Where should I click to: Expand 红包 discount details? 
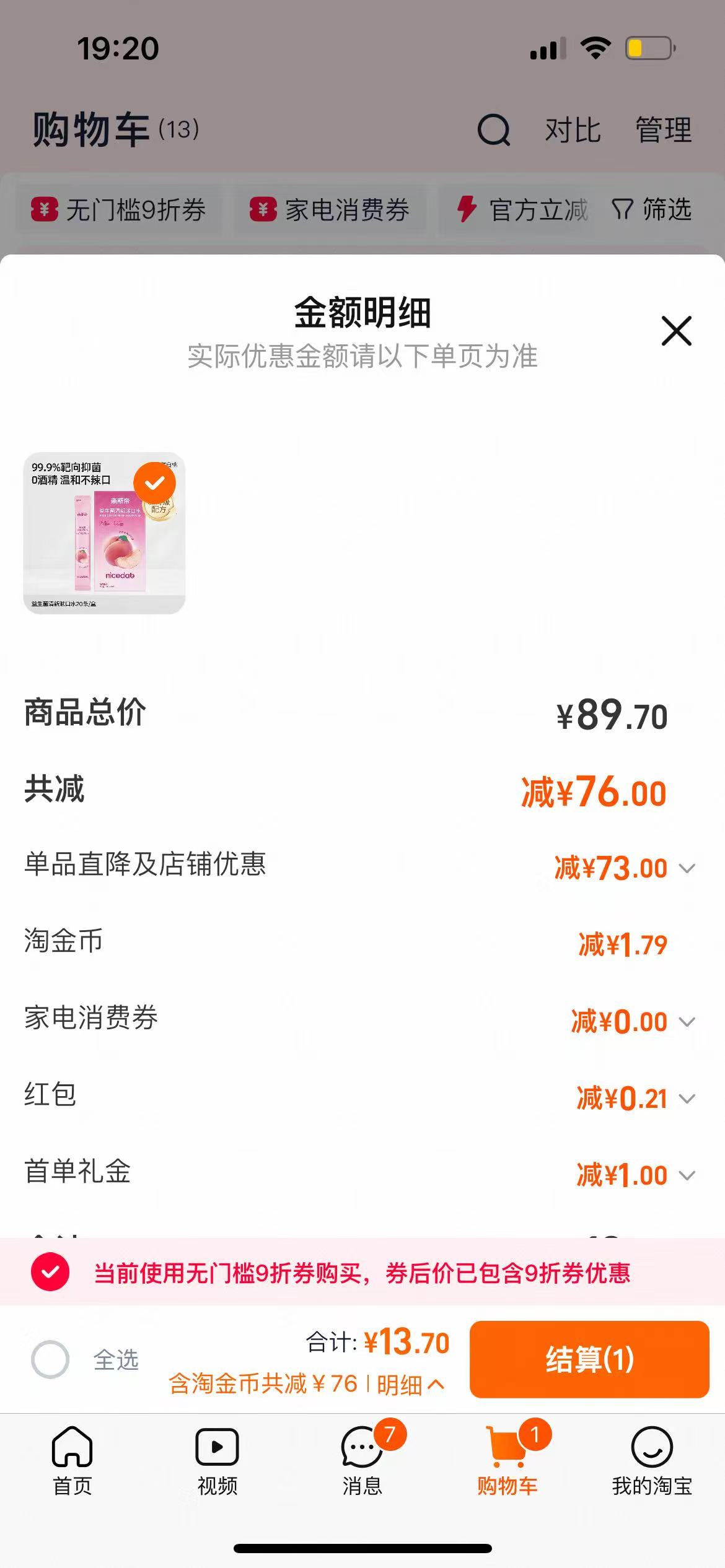point(687,1099)
